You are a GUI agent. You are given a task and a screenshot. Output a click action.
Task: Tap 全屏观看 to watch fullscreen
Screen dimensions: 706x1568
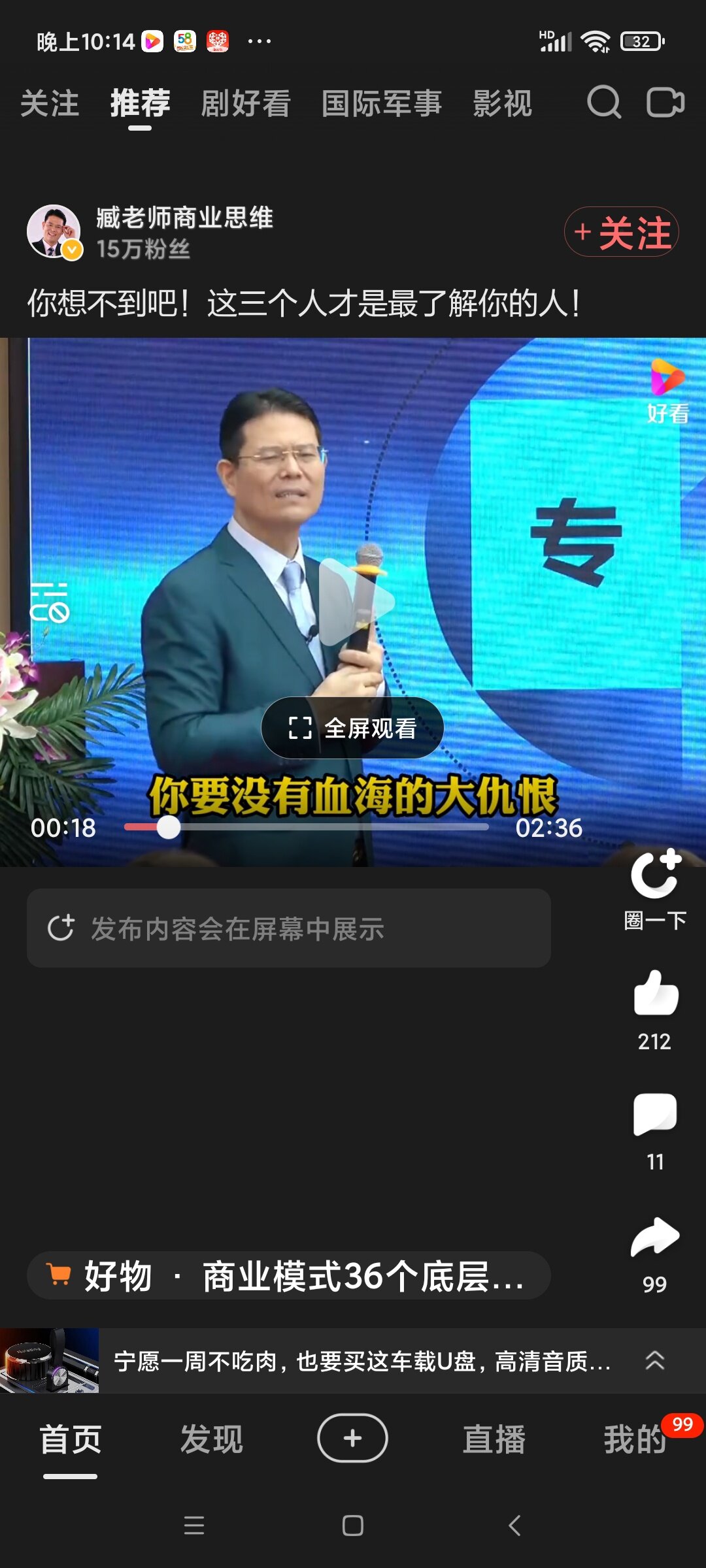coord(352,728)
